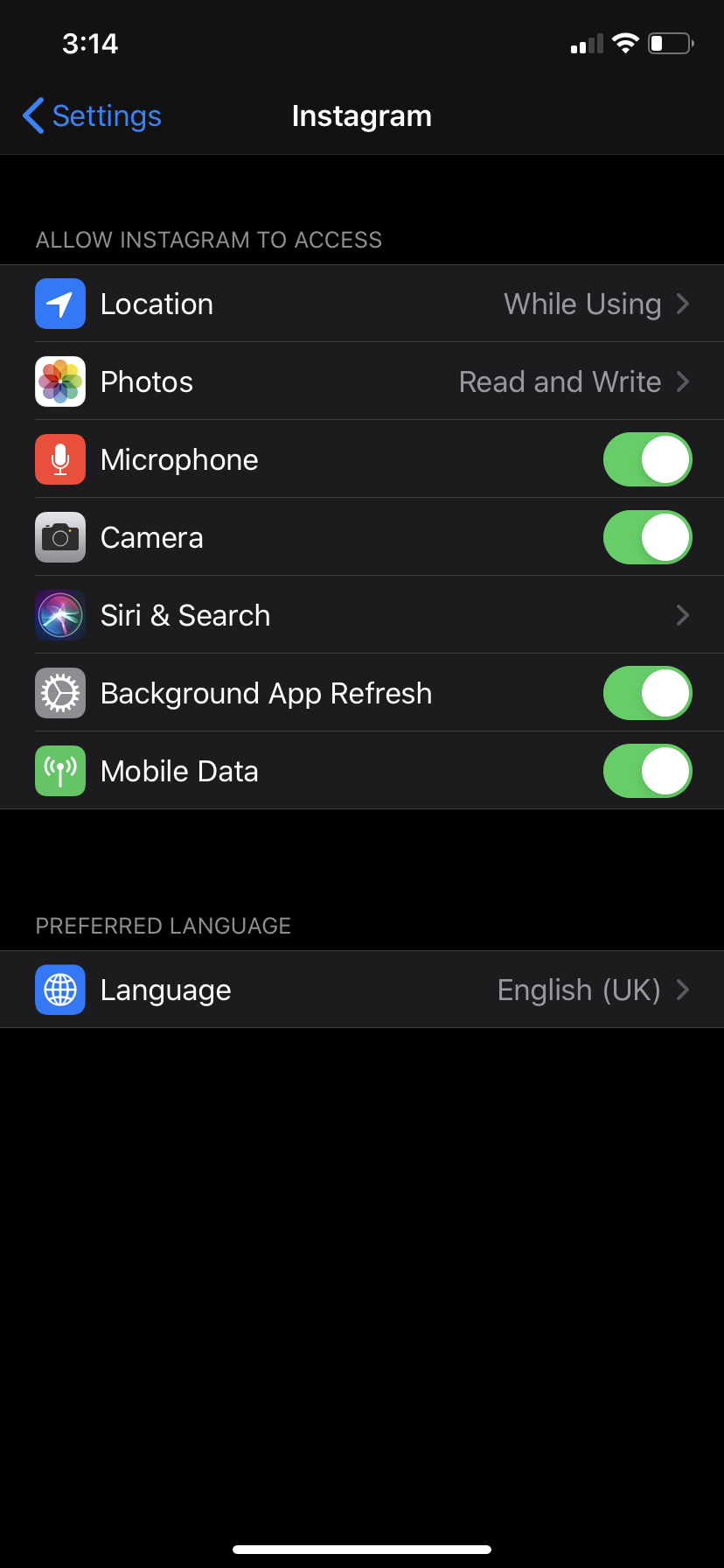The height and width of the screenshot is (1568, 724).
Task: Open Location access options
Action: 362,304
